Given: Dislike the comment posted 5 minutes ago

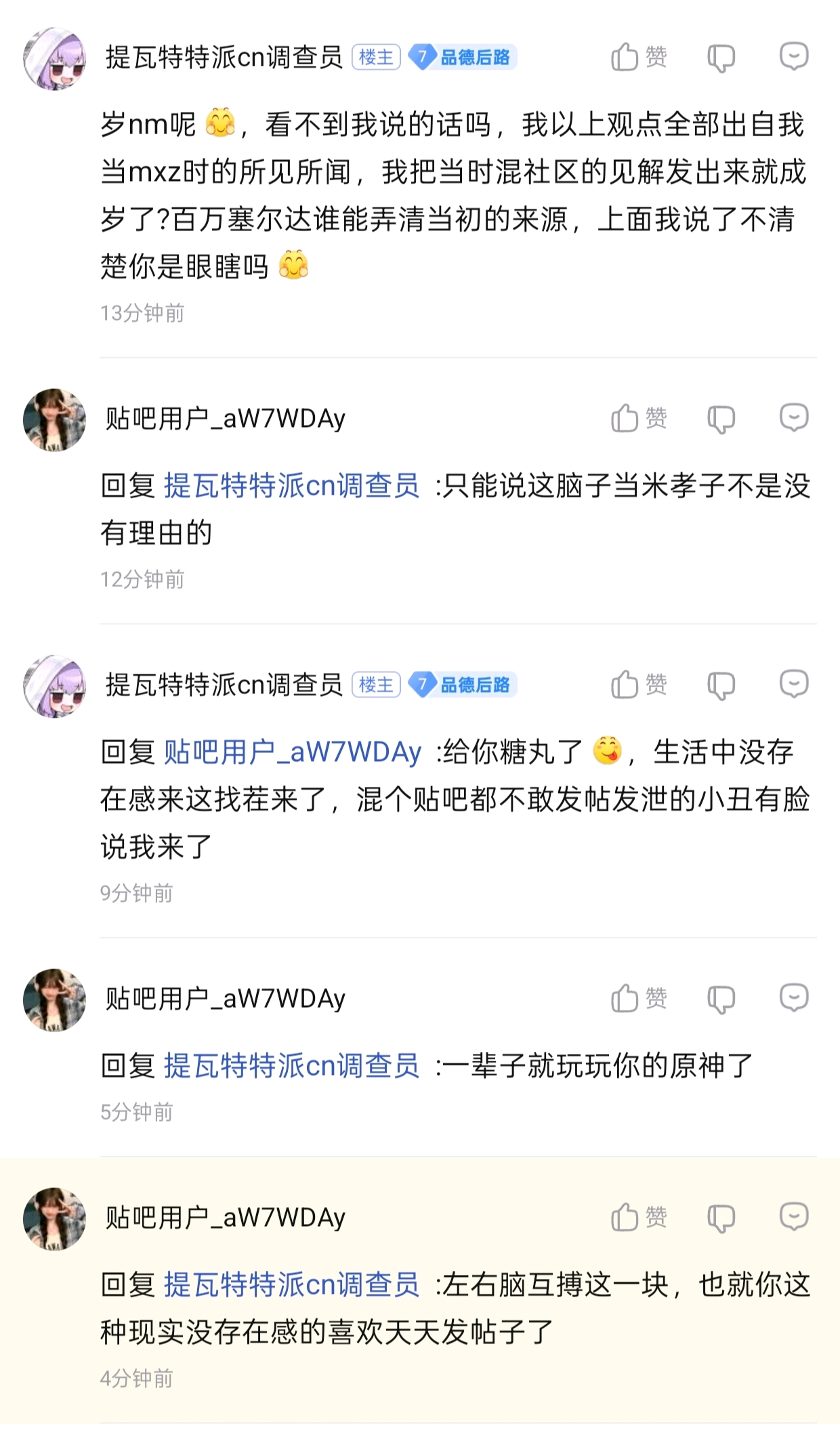Looking at the screenshot, I should [721, 1000].
